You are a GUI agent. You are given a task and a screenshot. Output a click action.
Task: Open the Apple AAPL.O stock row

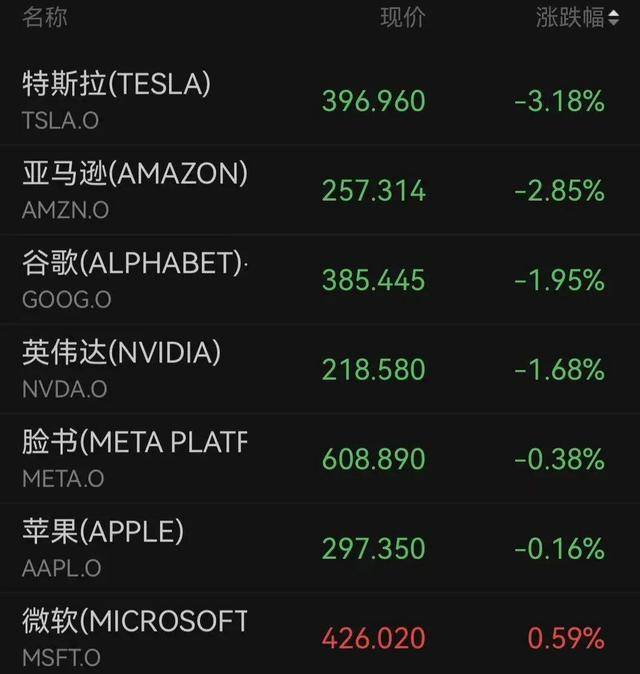tap(320, 547)
